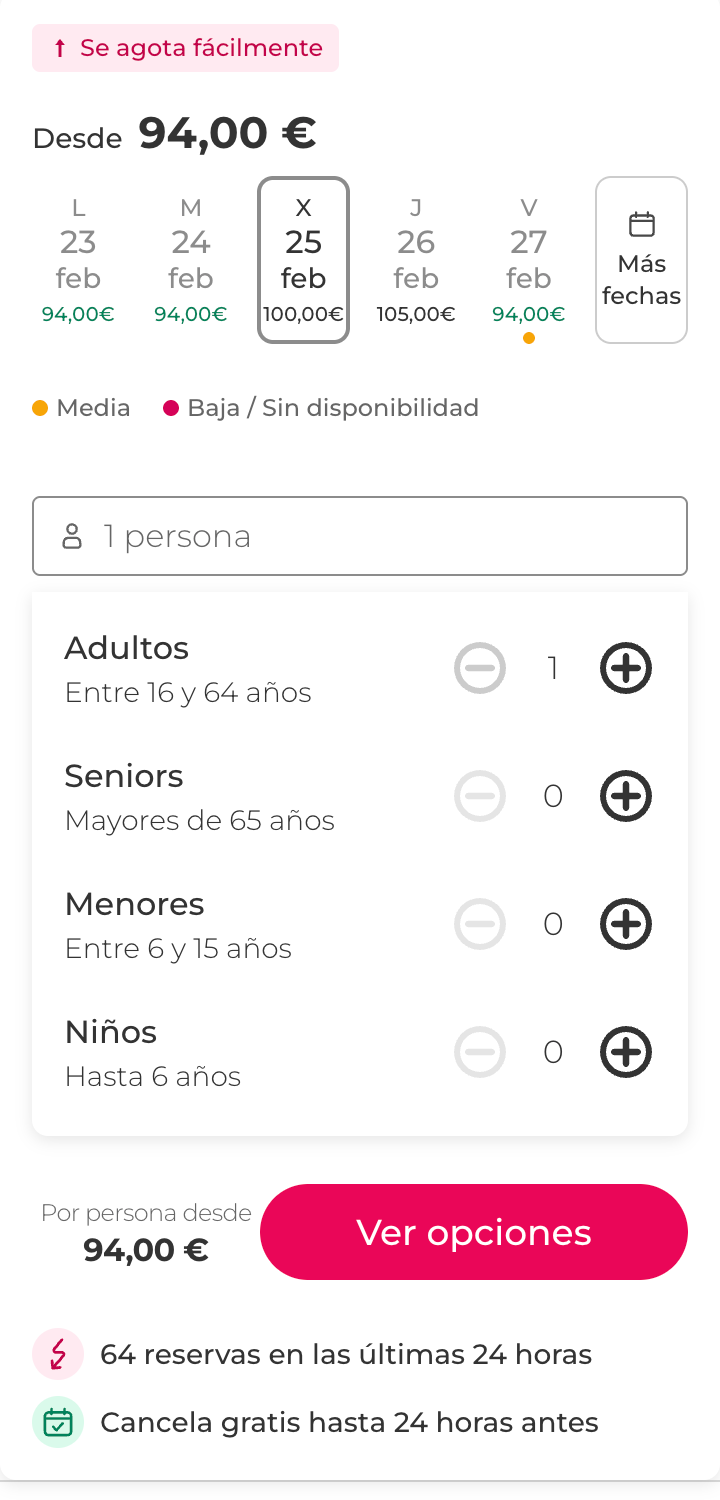
Task: Increase the number of Adultos
Action: pos(626,668)
